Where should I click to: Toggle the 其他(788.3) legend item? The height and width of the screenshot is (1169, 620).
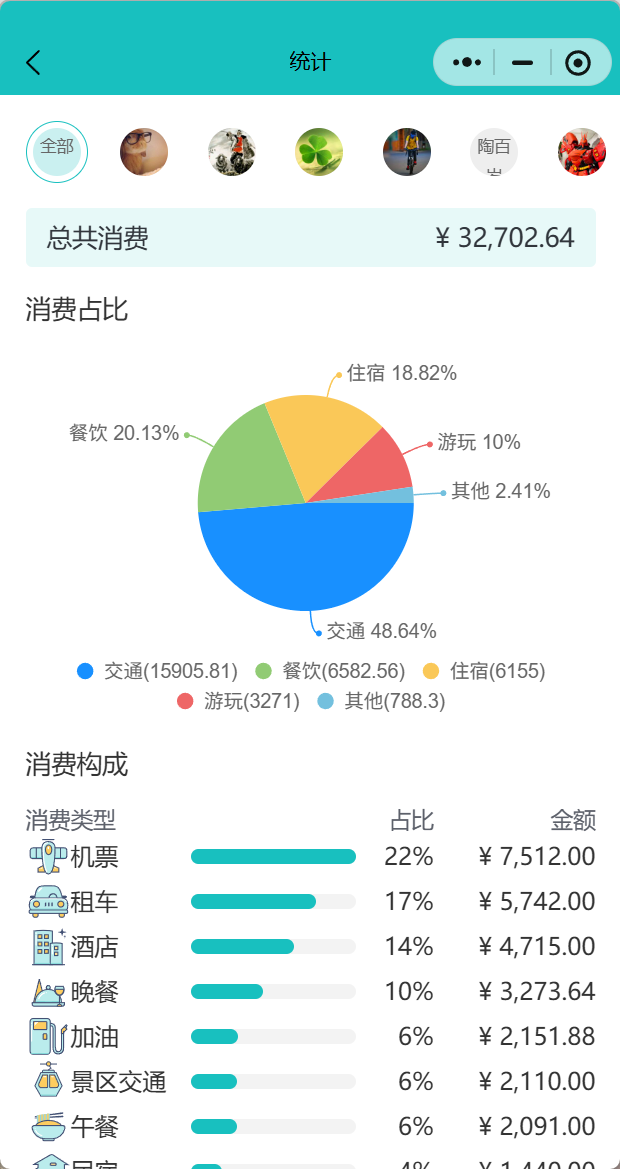pos(382,701)
